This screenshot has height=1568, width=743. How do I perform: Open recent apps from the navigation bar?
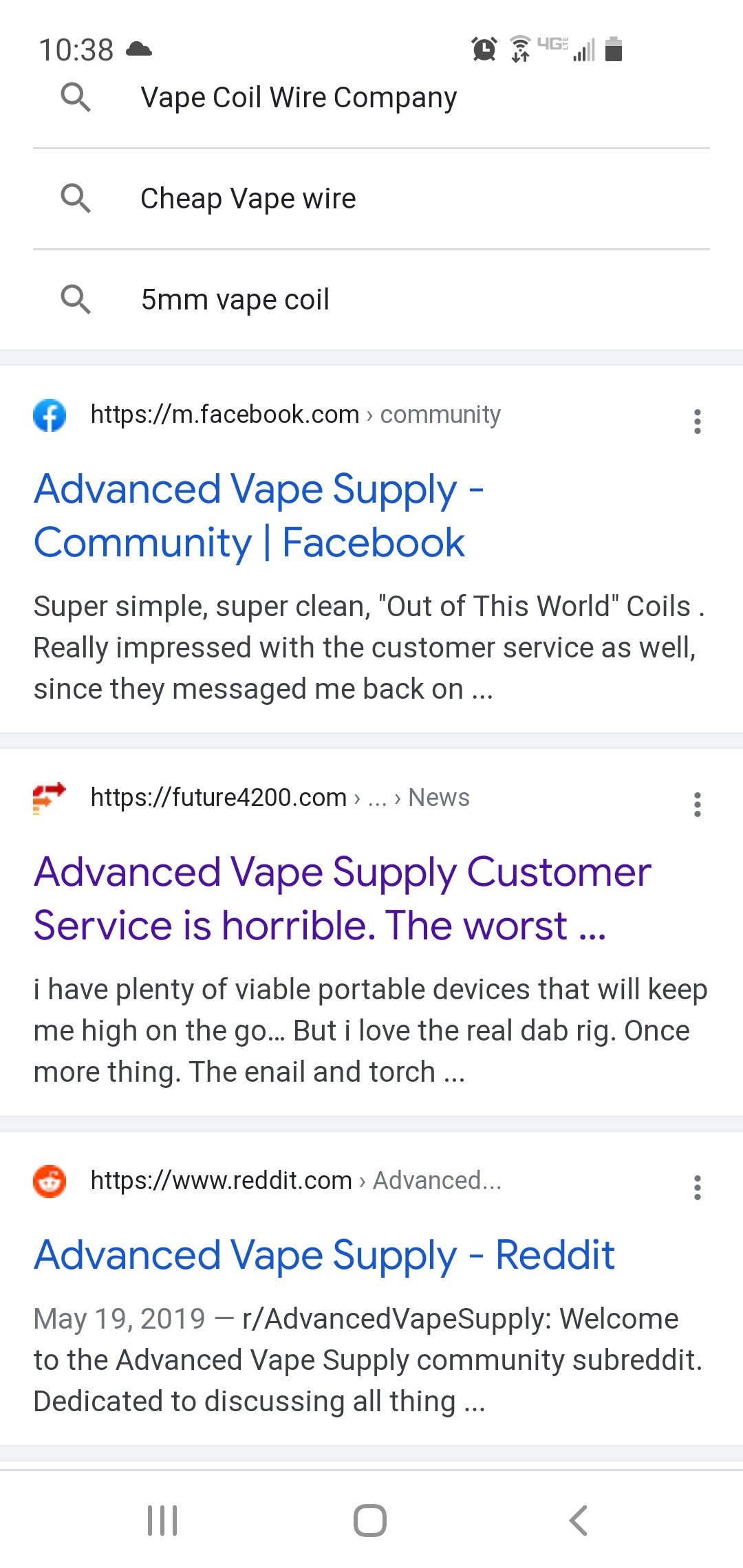click(162, 1520)
